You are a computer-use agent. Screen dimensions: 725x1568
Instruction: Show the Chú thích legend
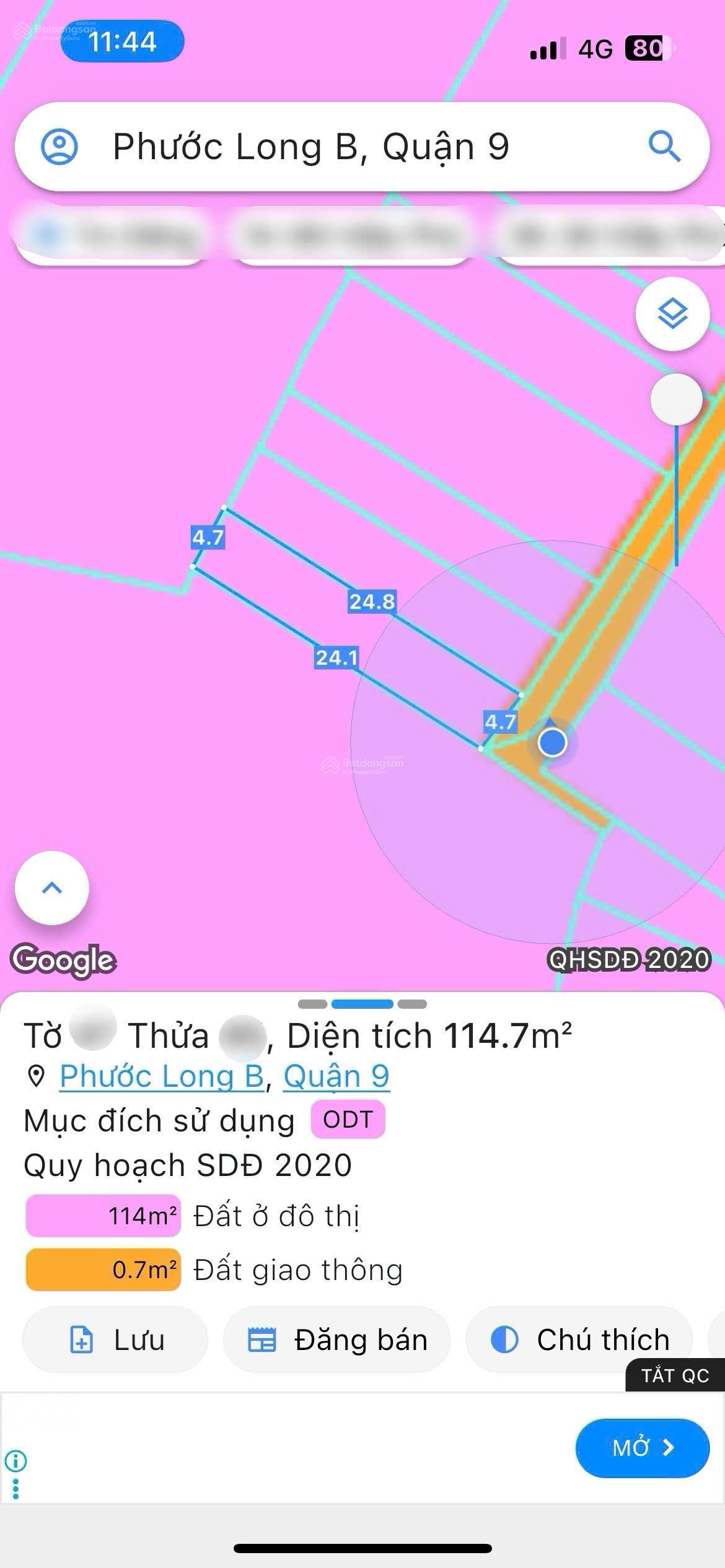(x=579, y=1339)
